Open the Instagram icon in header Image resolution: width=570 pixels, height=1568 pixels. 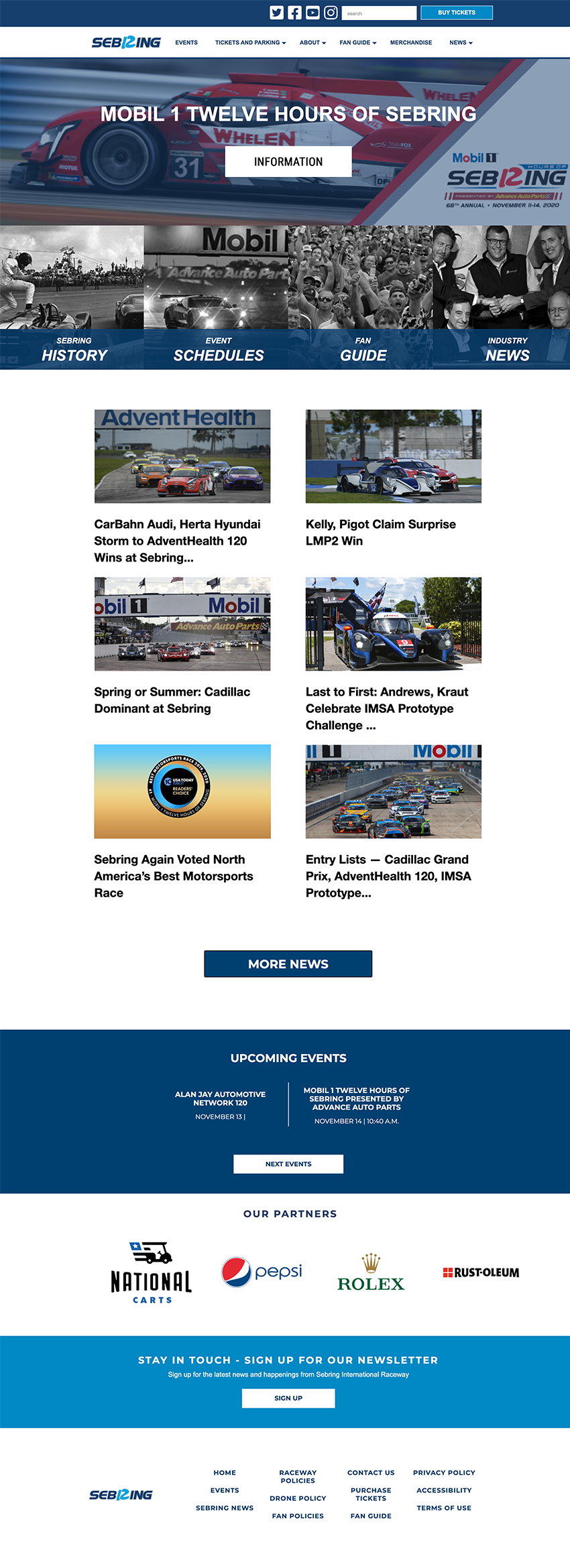[331, 13]
